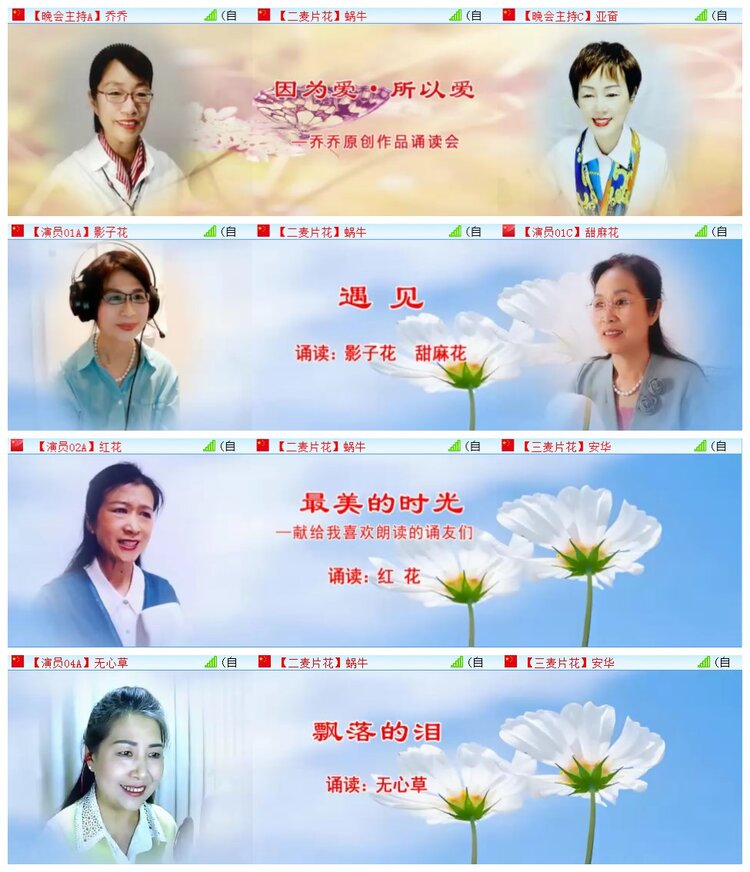This screenshot has height=872, width=750.
Task: Click the signal bars in 乔乔's header
Action: point(208,12)
